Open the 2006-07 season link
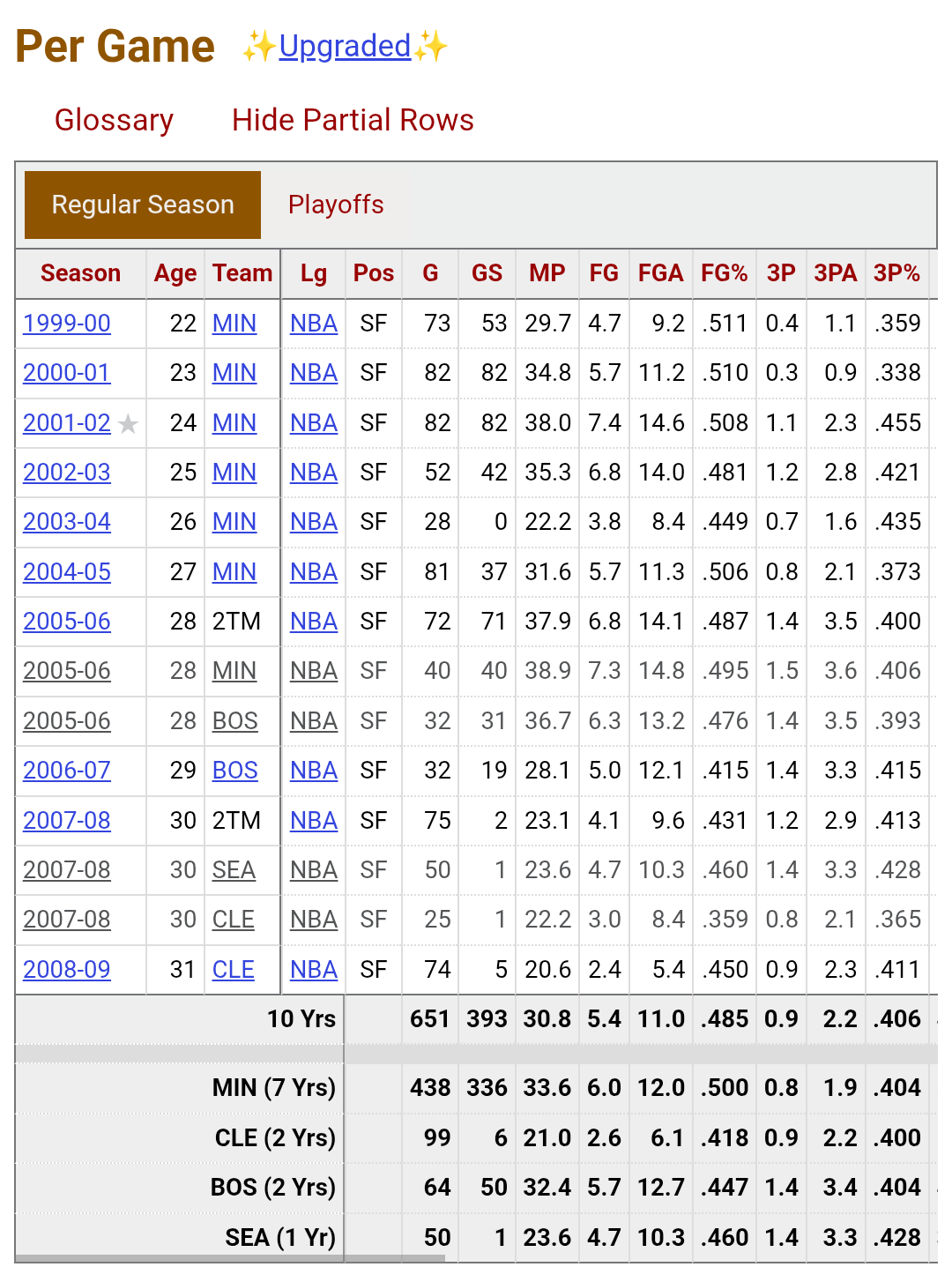This screenshot has height=1267, width=952. (67, 771)
